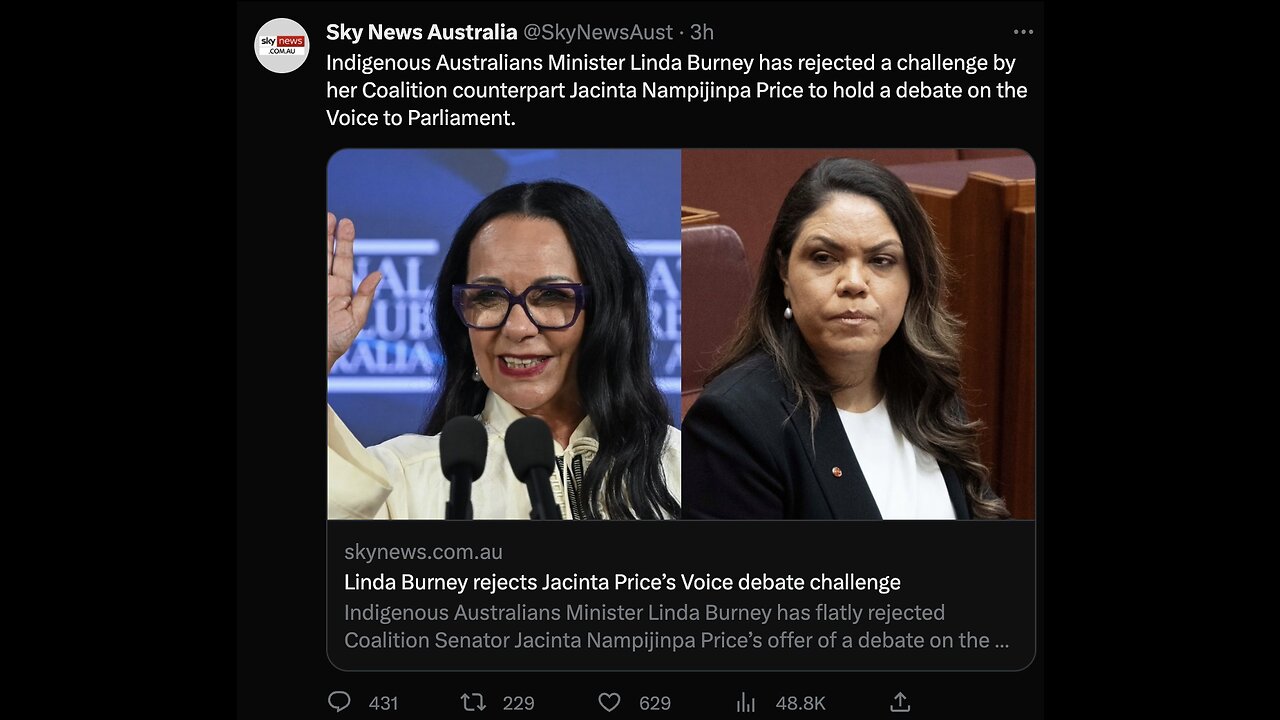The height and width of the screenshot is (720, 1280).
Task: Open the Linda Burney article link card
Action: tap(680, 582)
